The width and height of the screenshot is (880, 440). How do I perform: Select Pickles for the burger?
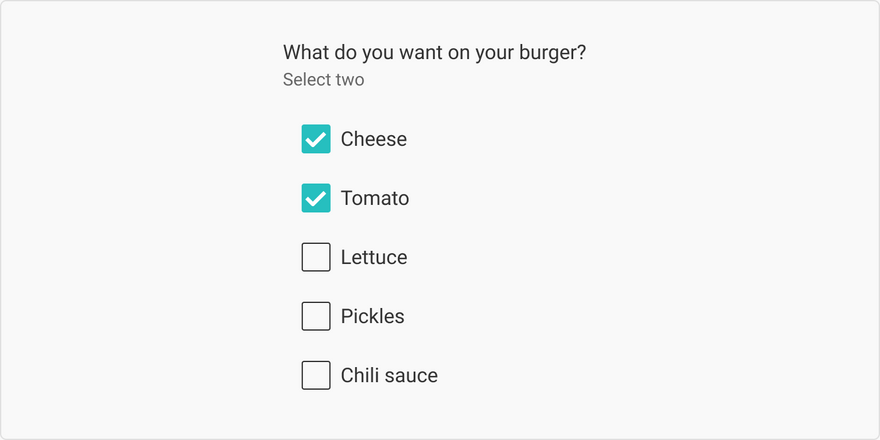click(316, 316)
